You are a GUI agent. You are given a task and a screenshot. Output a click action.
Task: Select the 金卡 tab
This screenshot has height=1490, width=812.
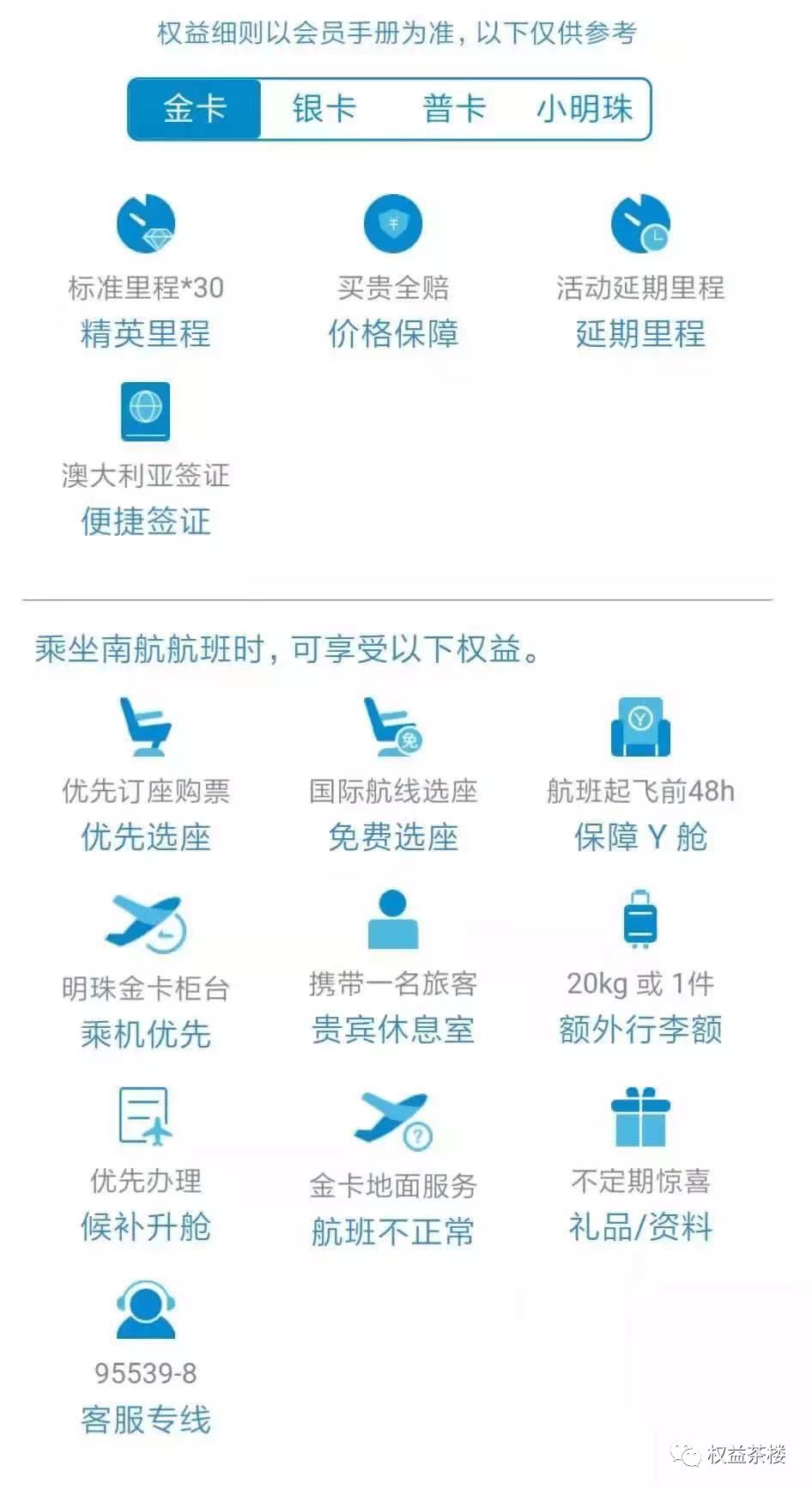(x=195, y=109)
